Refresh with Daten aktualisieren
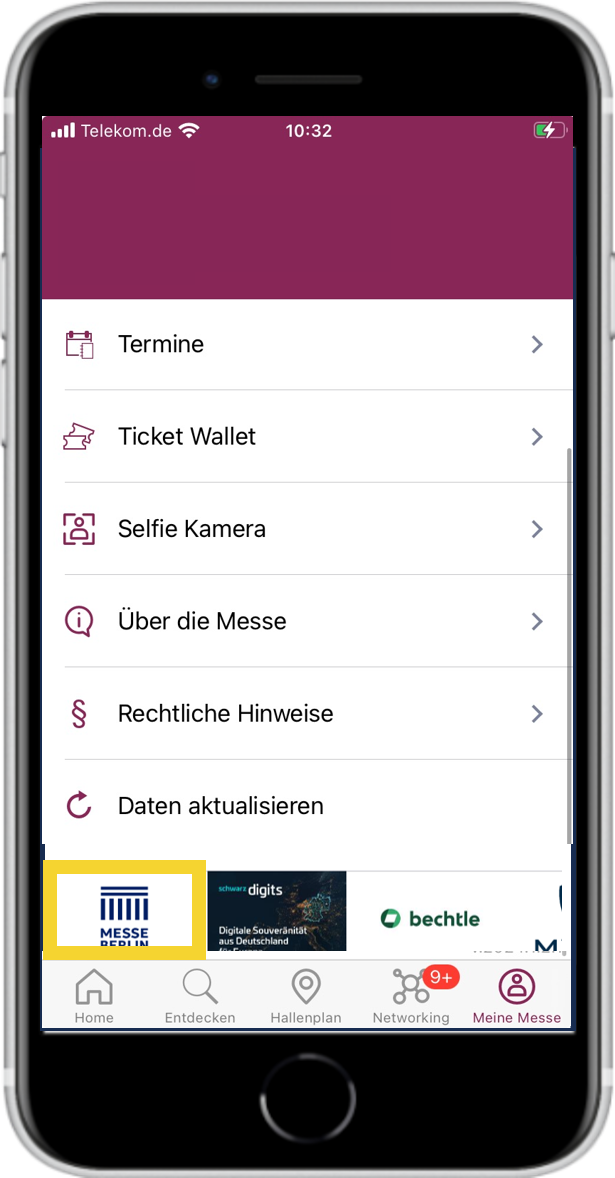 coord(306,806)
